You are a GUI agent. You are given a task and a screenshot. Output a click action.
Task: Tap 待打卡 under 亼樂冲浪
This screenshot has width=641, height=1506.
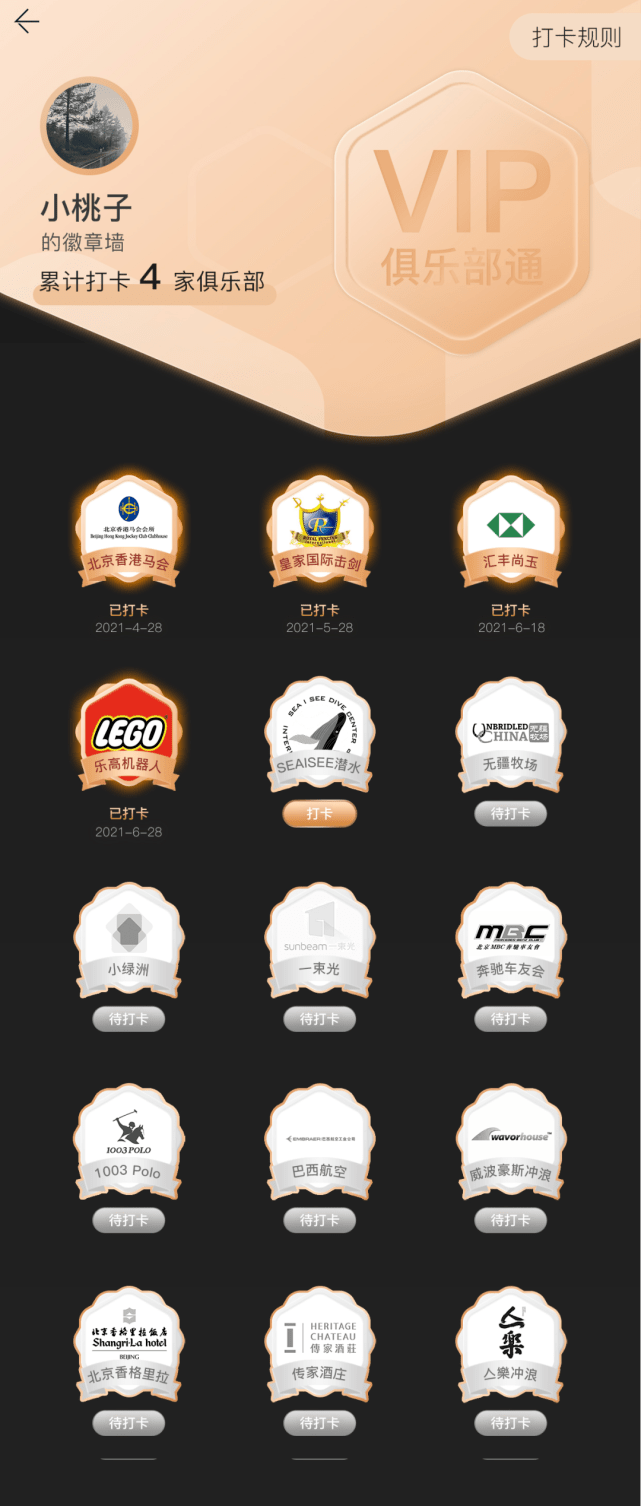point(510,1423)
